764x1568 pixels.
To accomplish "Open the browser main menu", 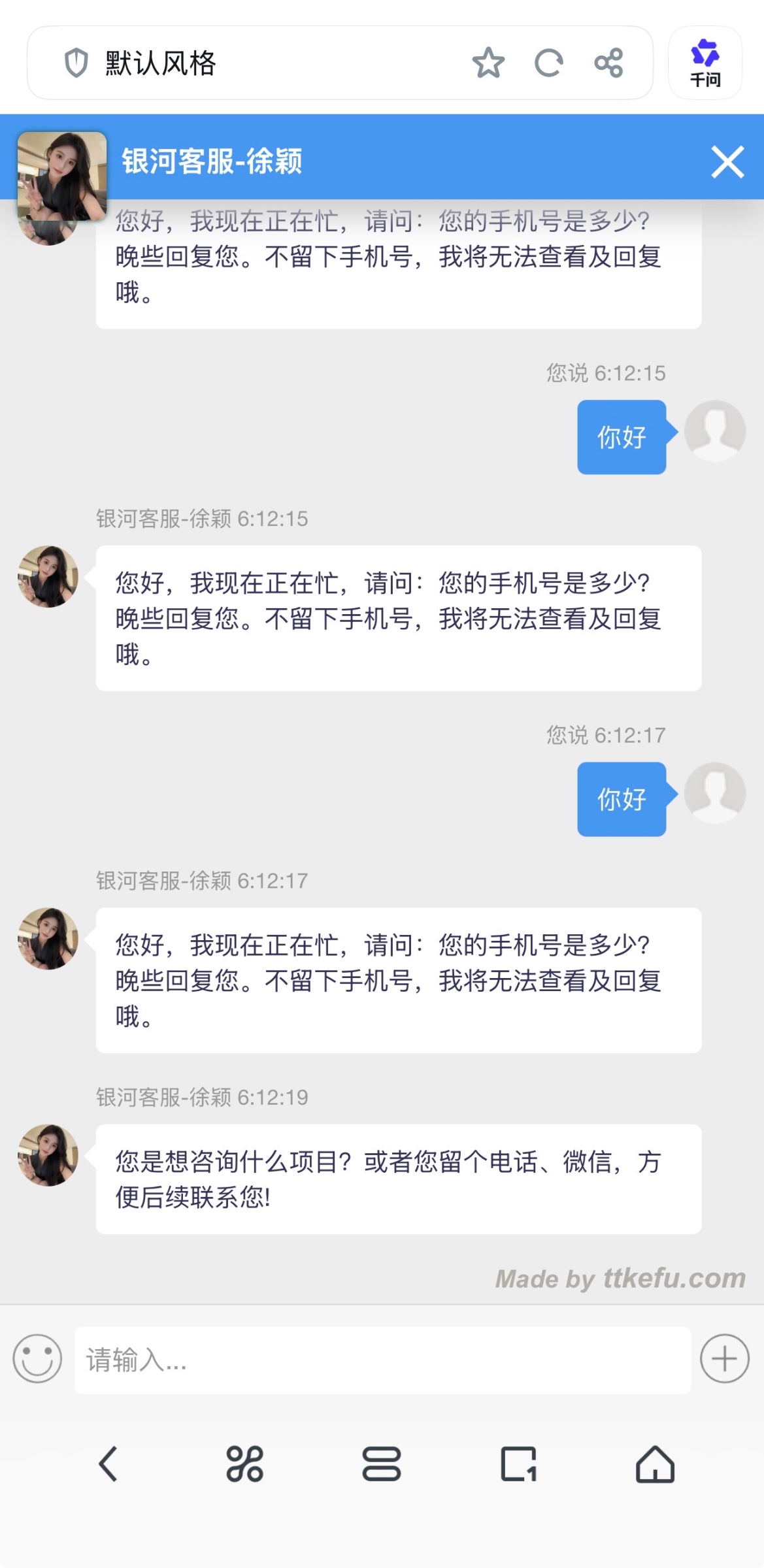I will point(382,1463).
